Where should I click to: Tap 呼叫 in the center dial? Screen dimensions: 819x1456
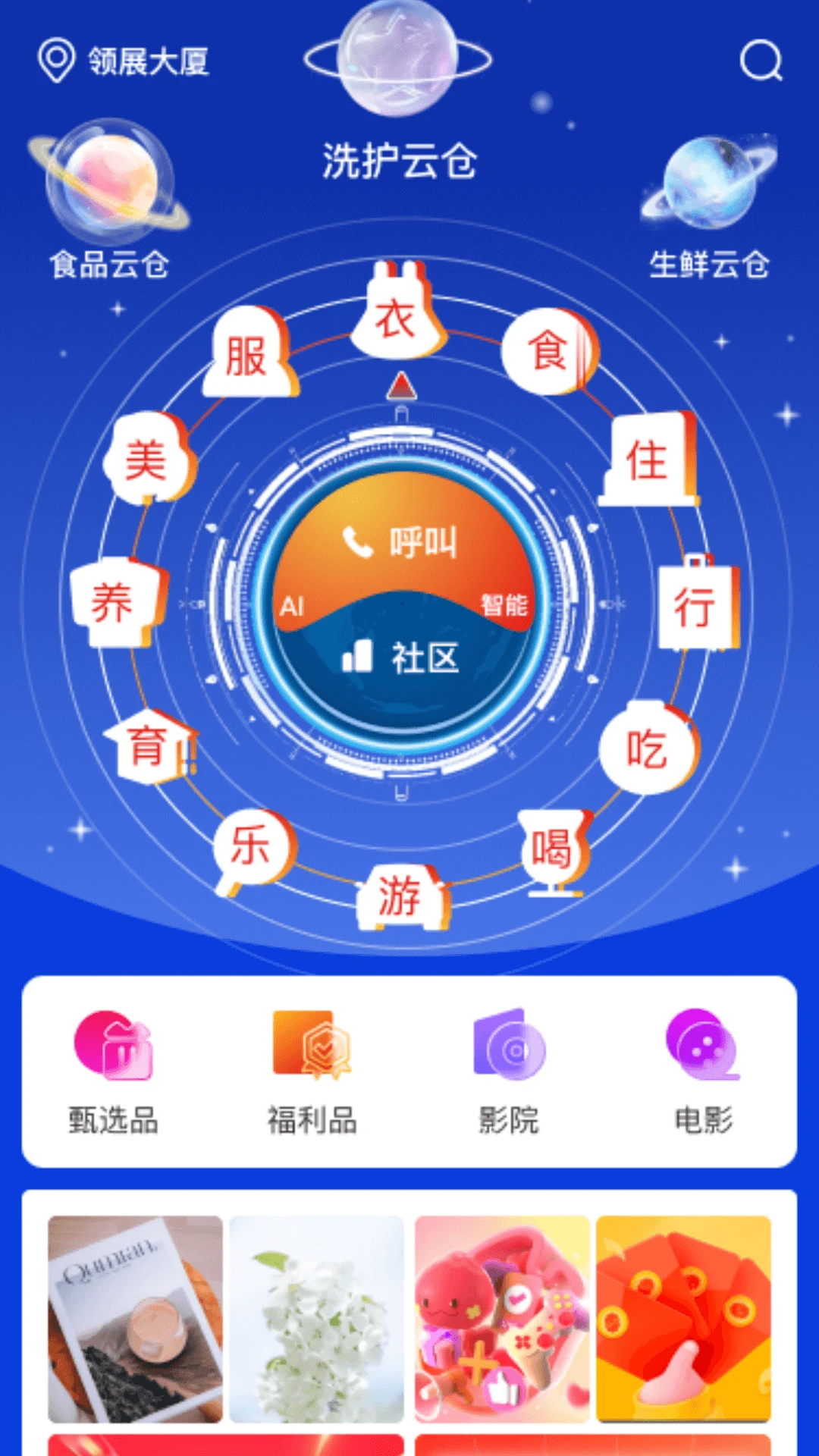coord(402,541)
